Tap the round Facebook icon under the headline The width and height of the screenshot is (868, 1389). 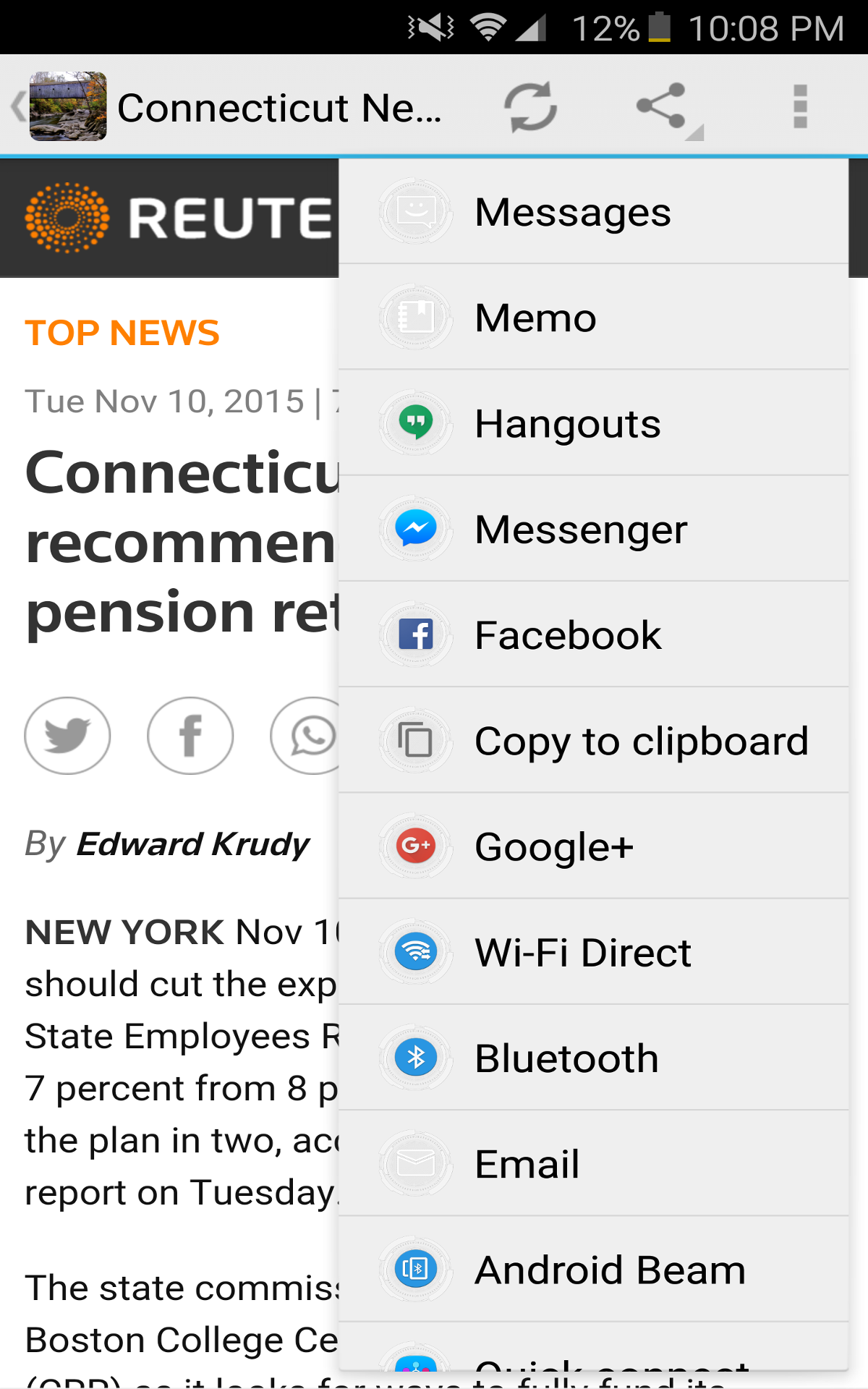tap(190, 736)
